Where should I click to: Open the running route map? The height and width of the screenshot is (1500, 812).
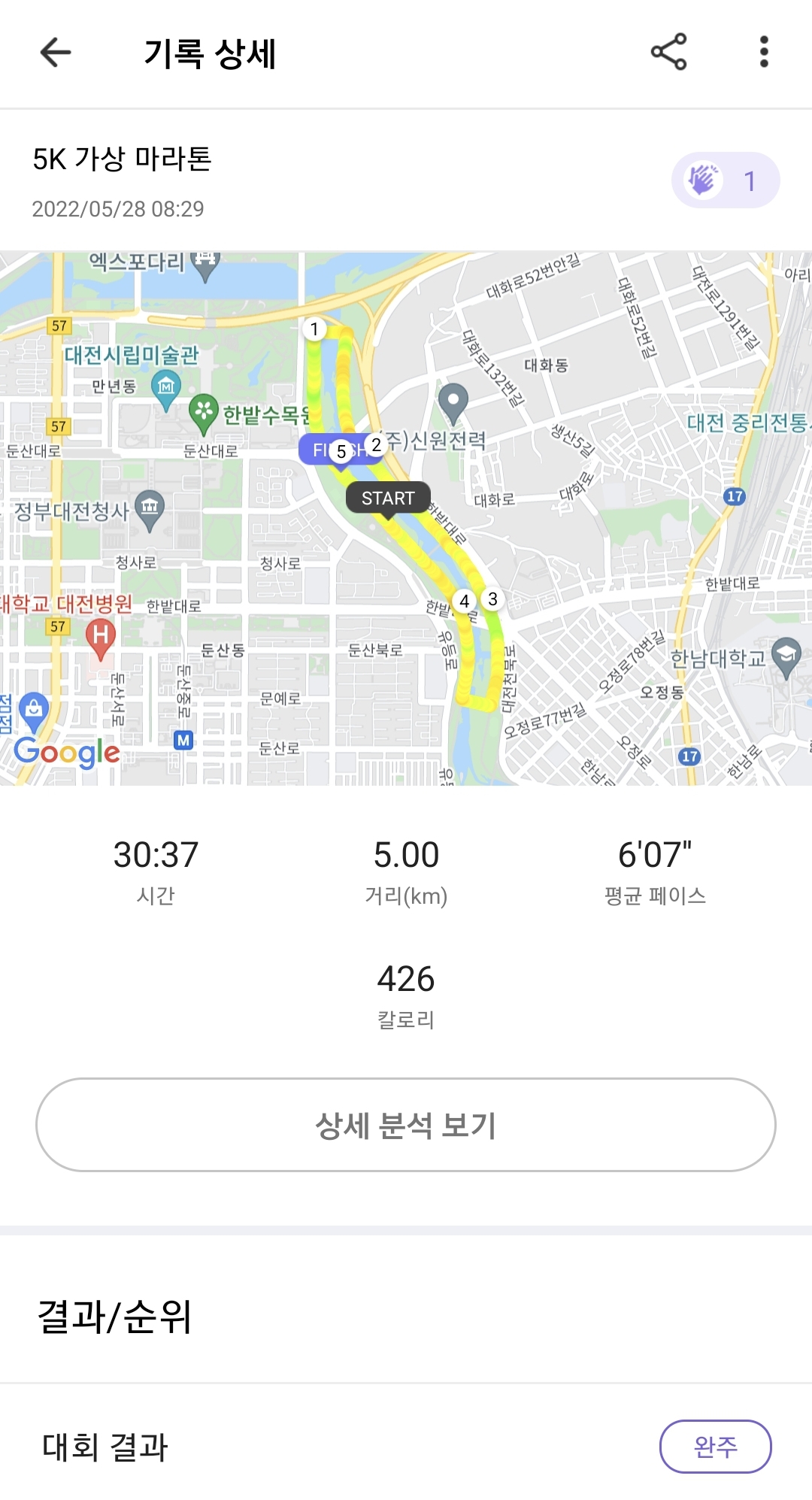[x=406, y=519]
